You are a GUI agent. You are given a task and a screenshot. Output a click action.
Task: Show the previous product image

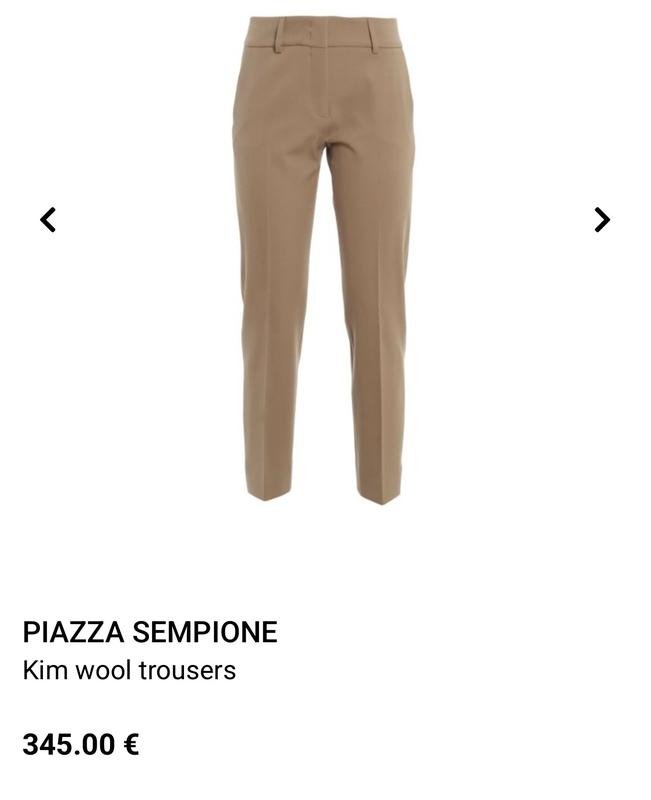tap(47, 219)
